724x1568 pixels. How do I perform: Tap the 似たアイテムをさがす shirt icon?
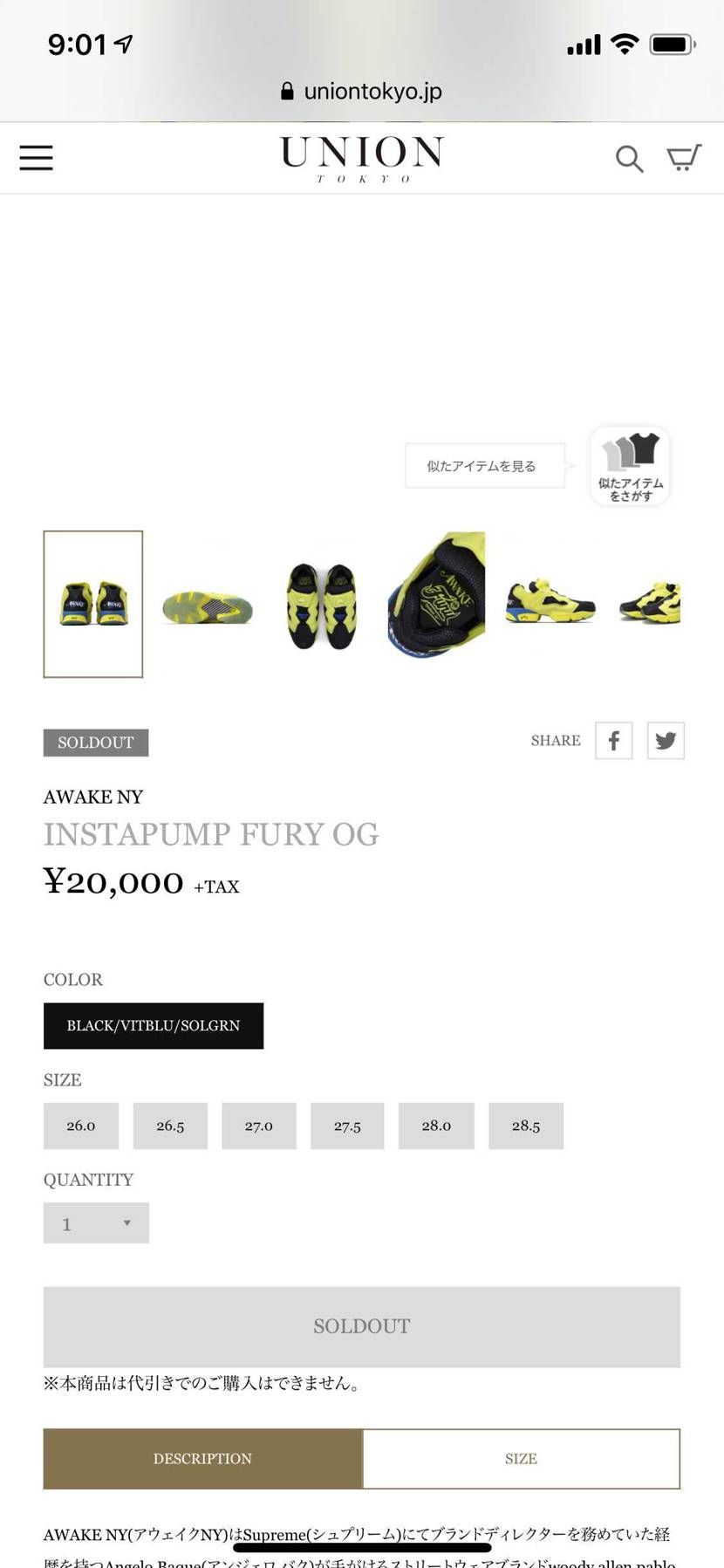[630, 466]
